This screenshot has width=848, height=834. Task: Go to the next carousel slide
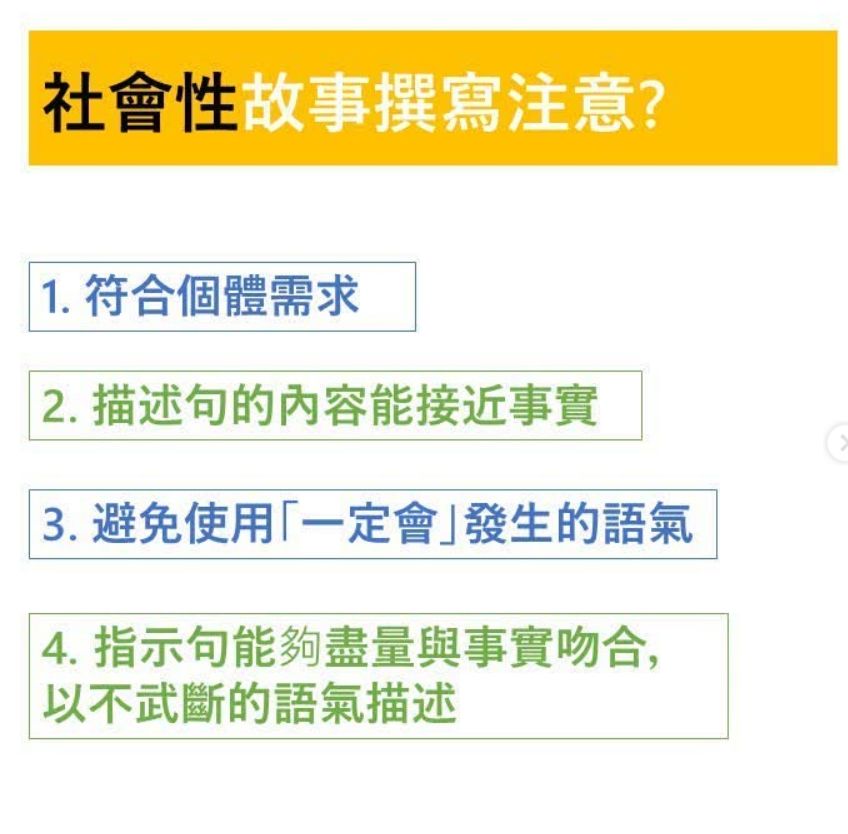point(840,442)
